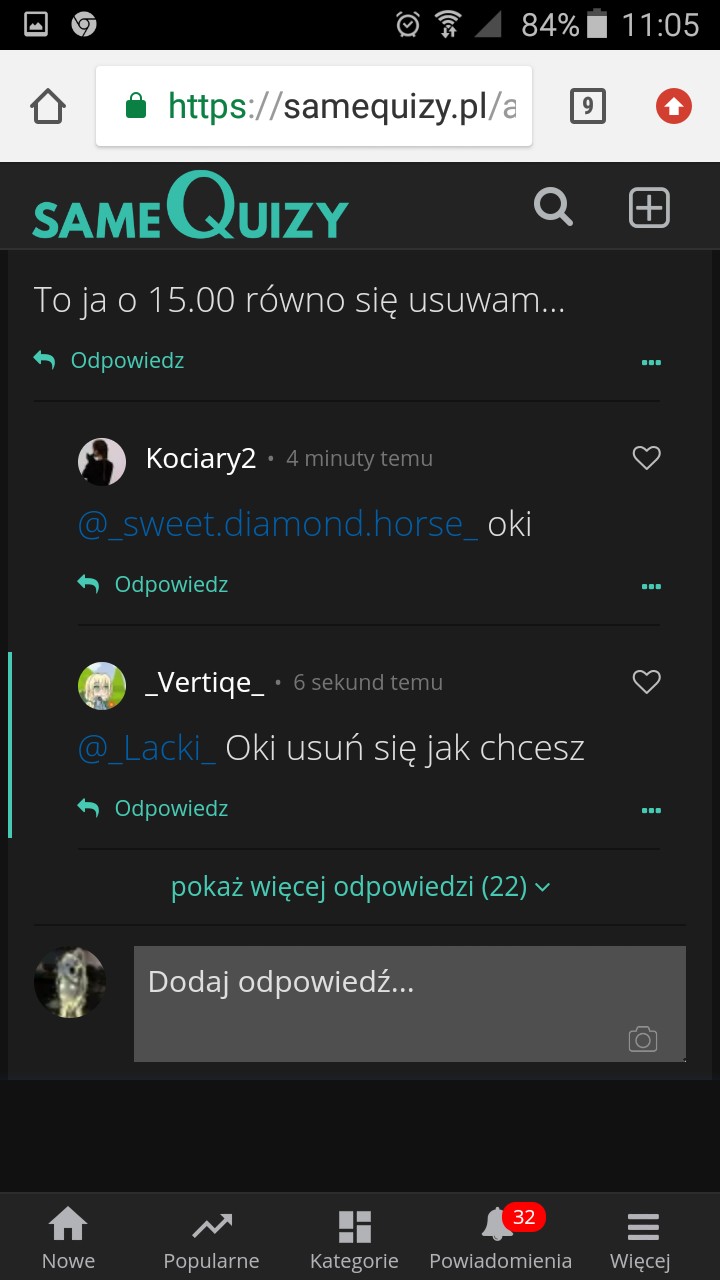Switch to the Popularne tab
The height and width of the screenshot is (1280, 720).
(x=211, y=1240)
